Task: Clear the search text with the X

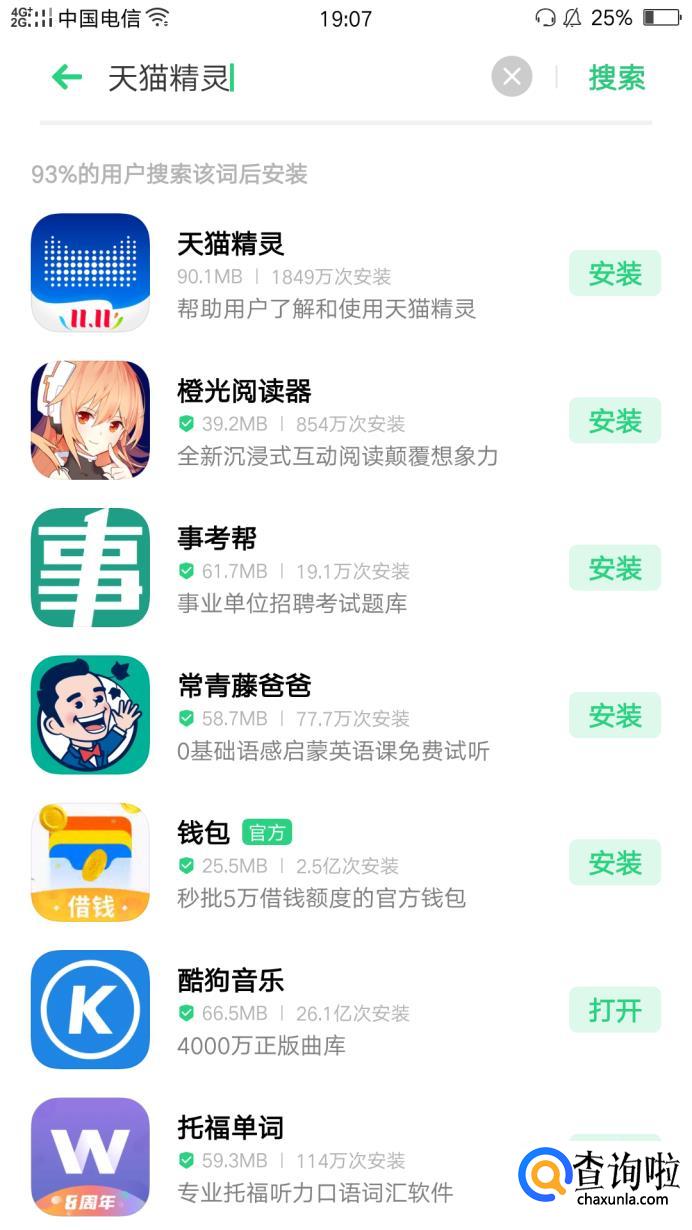Action: tap(512, 77)
